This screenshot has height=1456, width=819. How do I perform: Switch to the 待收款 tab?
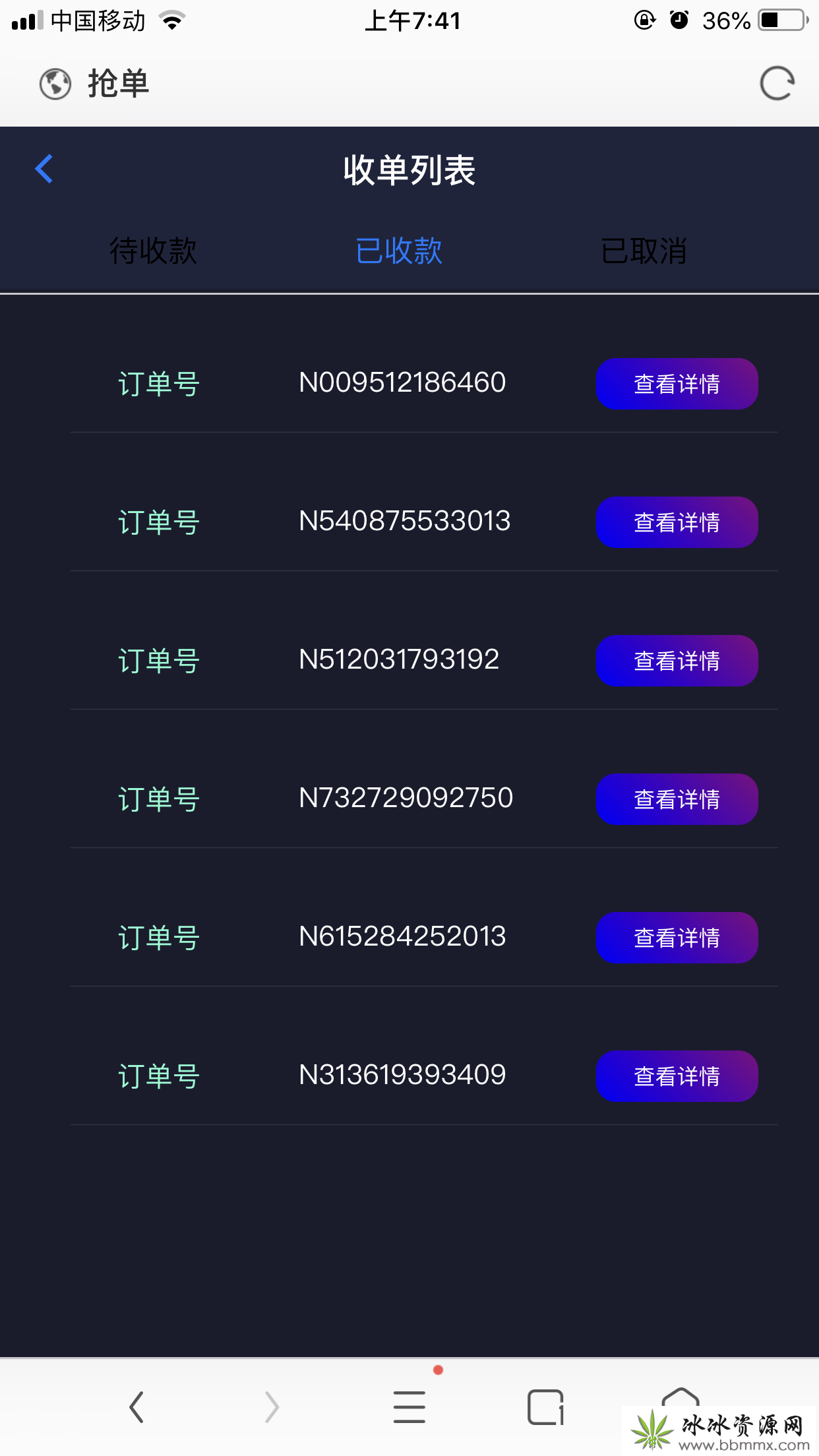pyautogui.click(x=153, y=251)
